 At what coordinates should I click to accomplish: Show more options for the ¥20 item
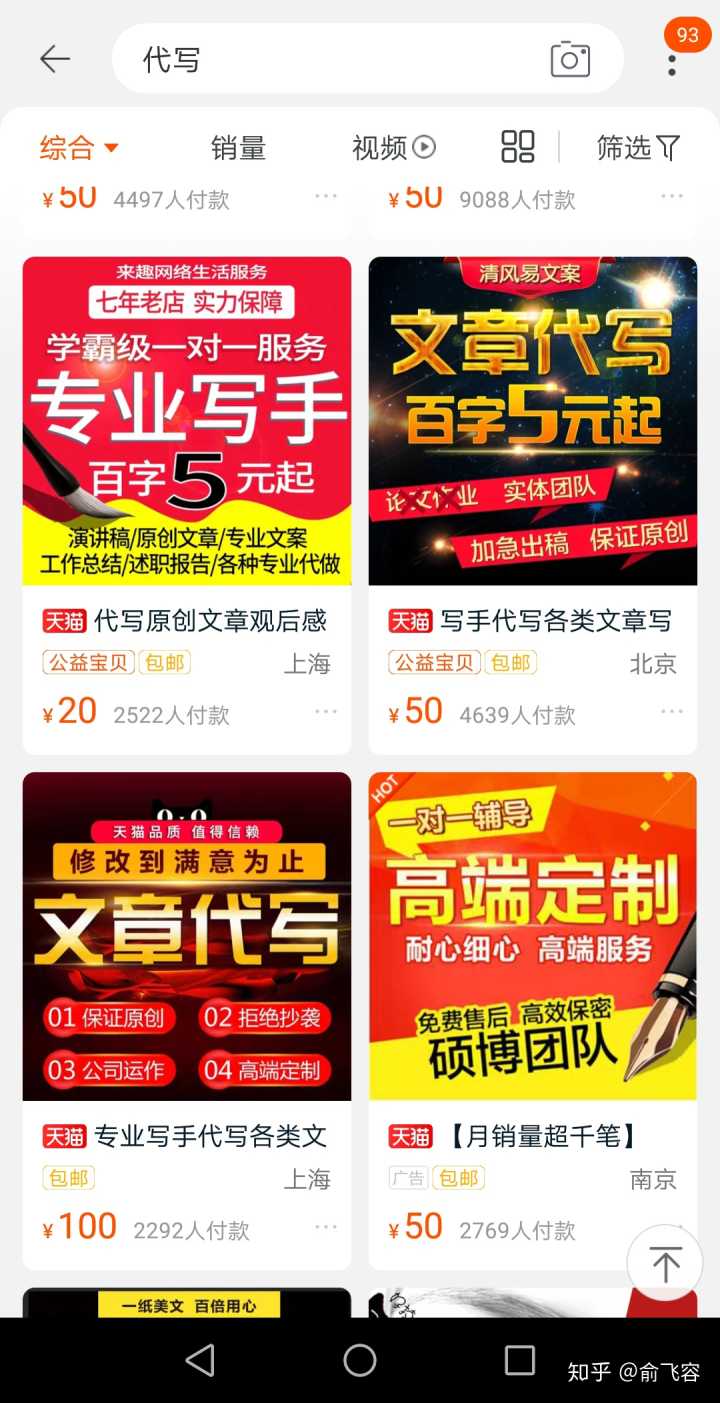coord(326,712)
